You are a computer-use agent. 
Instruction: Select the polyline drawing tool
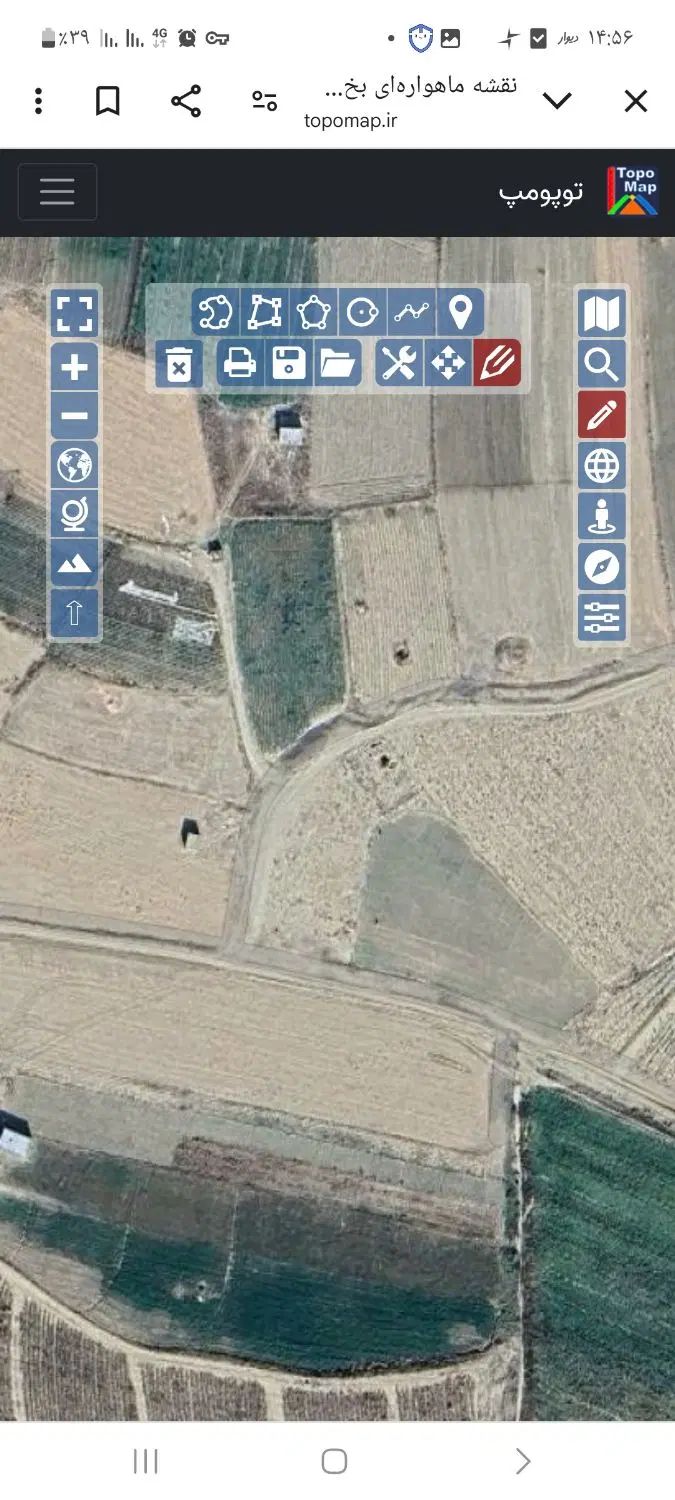tap(411, 313)
